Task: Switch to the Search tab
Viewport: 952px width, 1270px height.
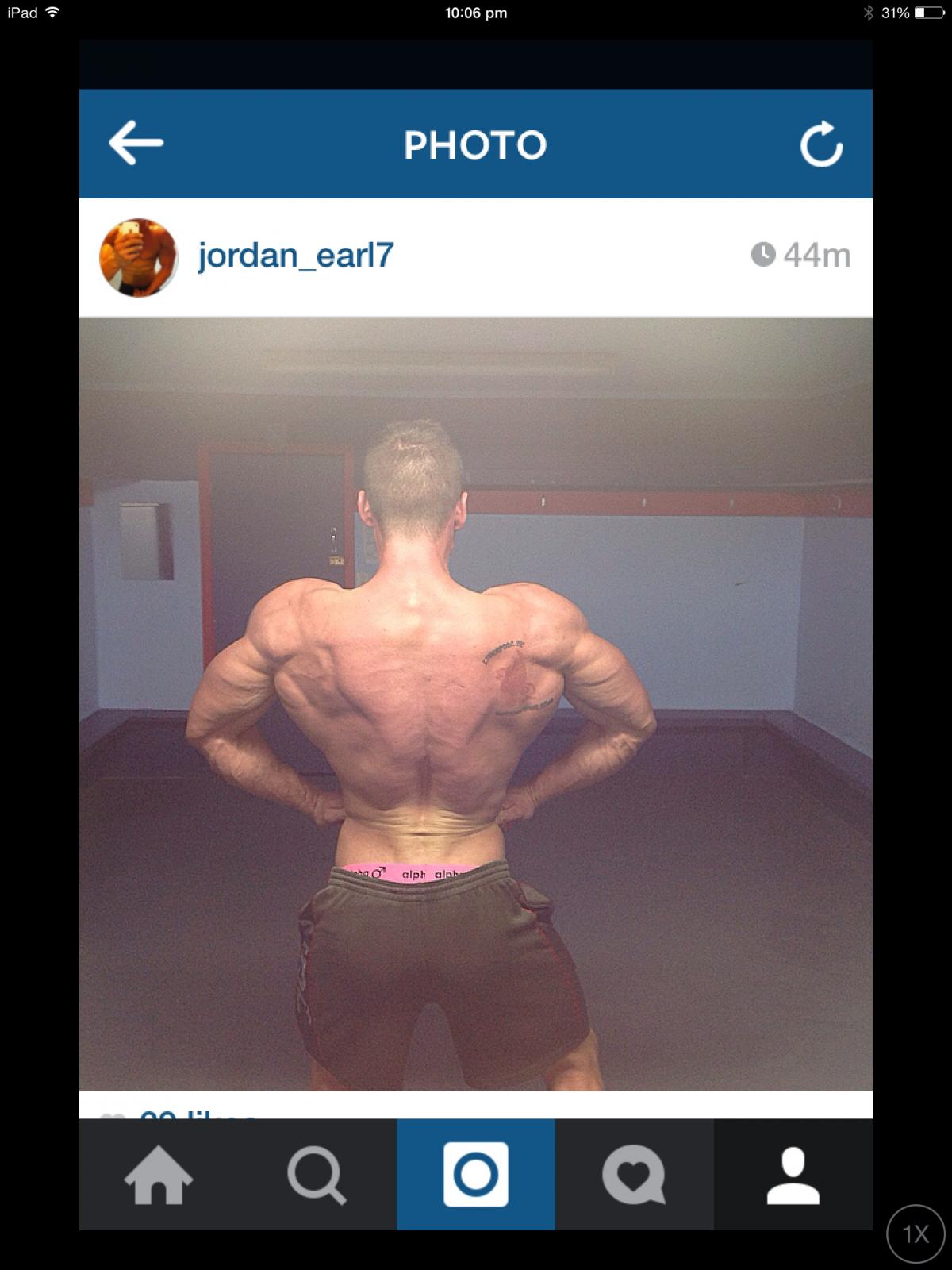Action: click(317, 1175)
